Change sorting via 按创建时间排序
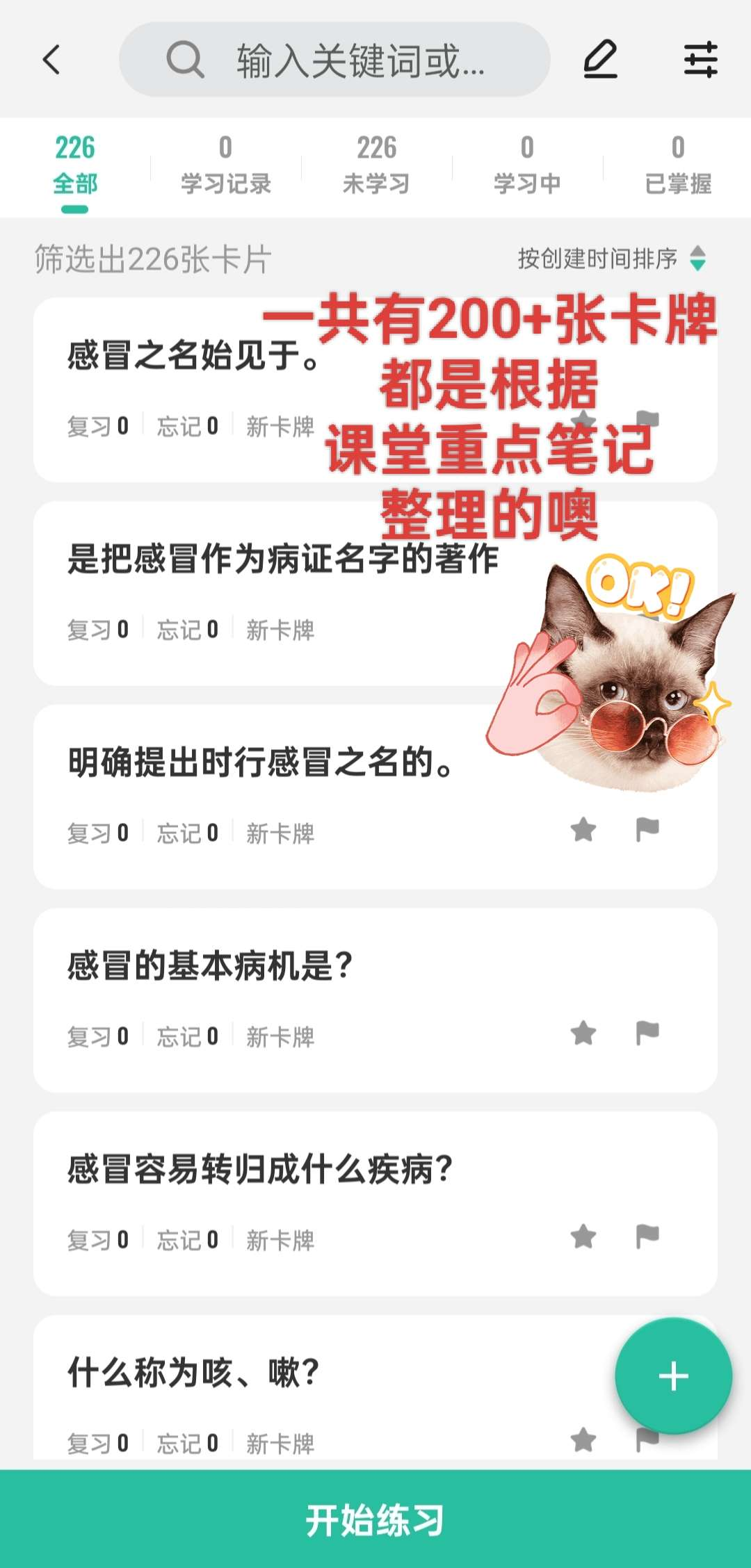 click(x=611, y=259)
